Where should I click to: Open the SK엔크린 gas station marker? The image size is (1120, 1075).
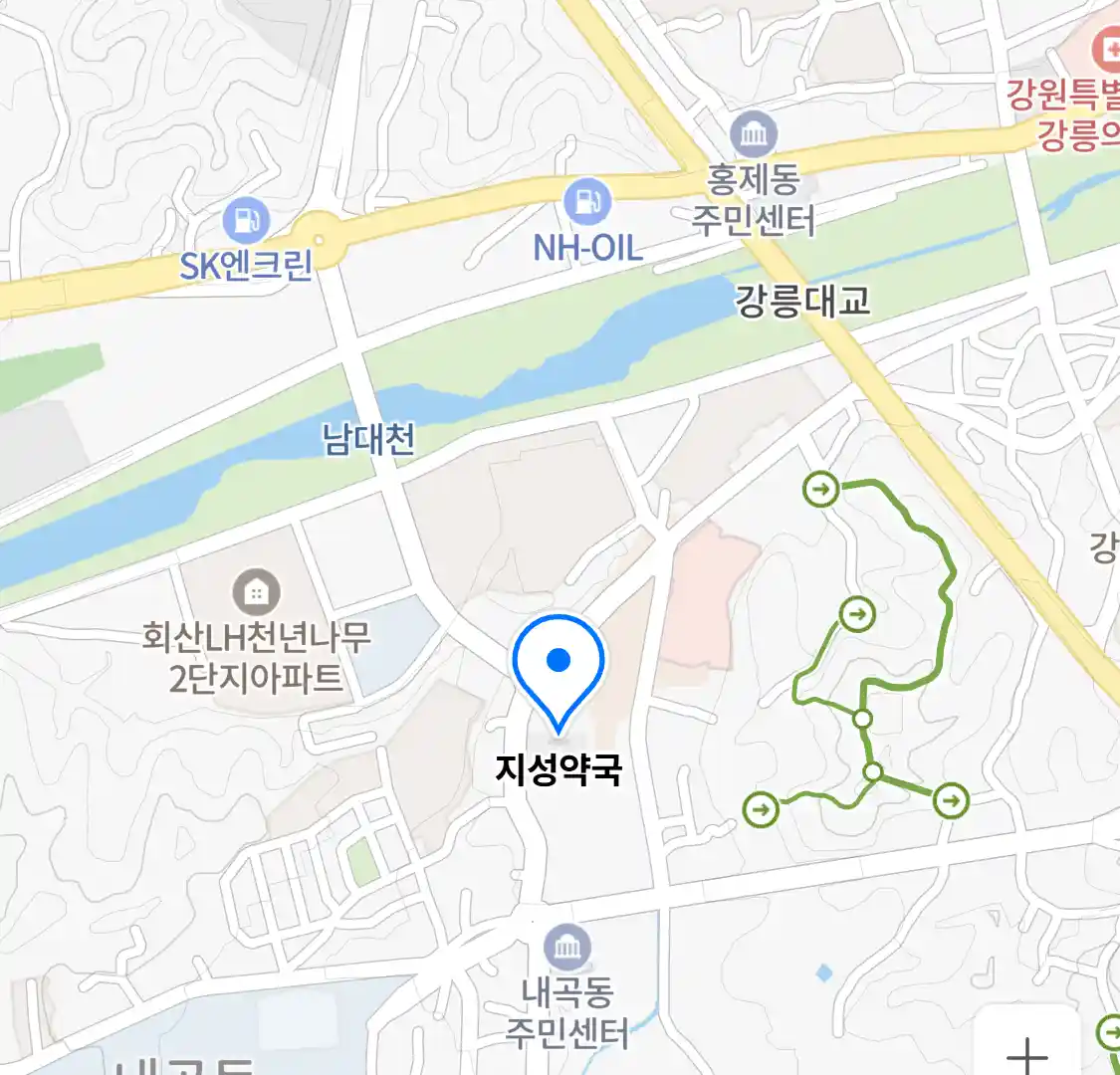click(x=247, y=219)
